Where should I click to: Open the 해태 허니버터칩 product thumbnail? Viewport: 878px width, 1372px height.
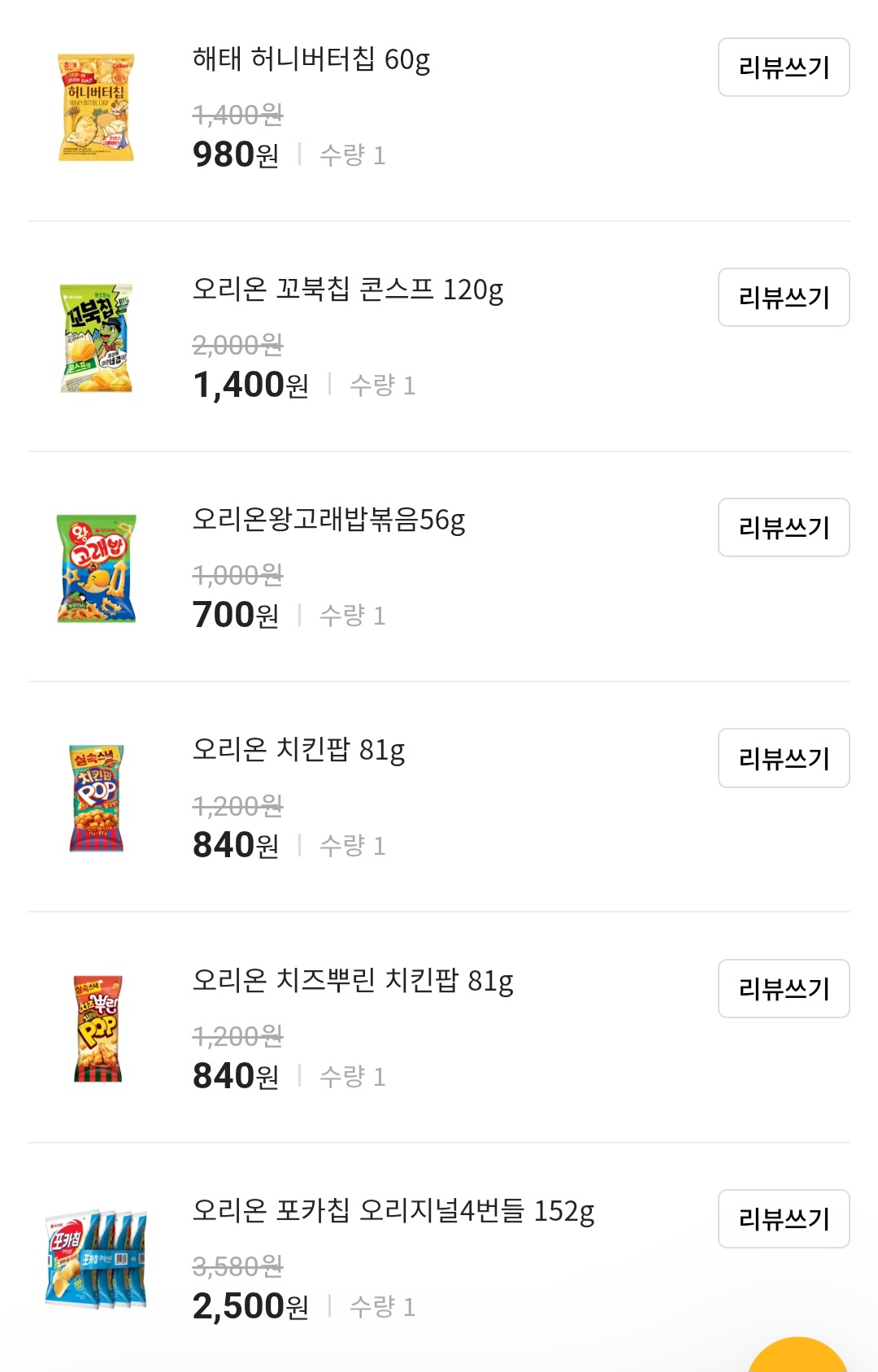click(93, 102)
